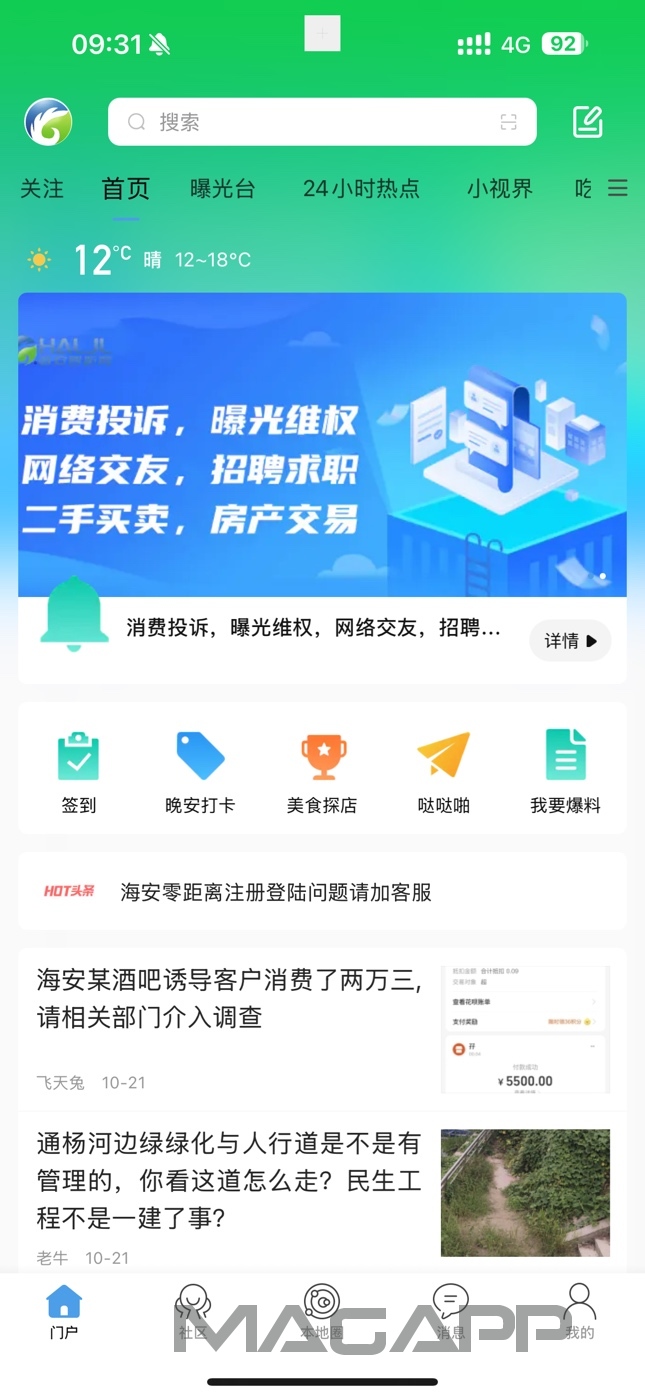Open 美食探店

click(x=322, y=770)
